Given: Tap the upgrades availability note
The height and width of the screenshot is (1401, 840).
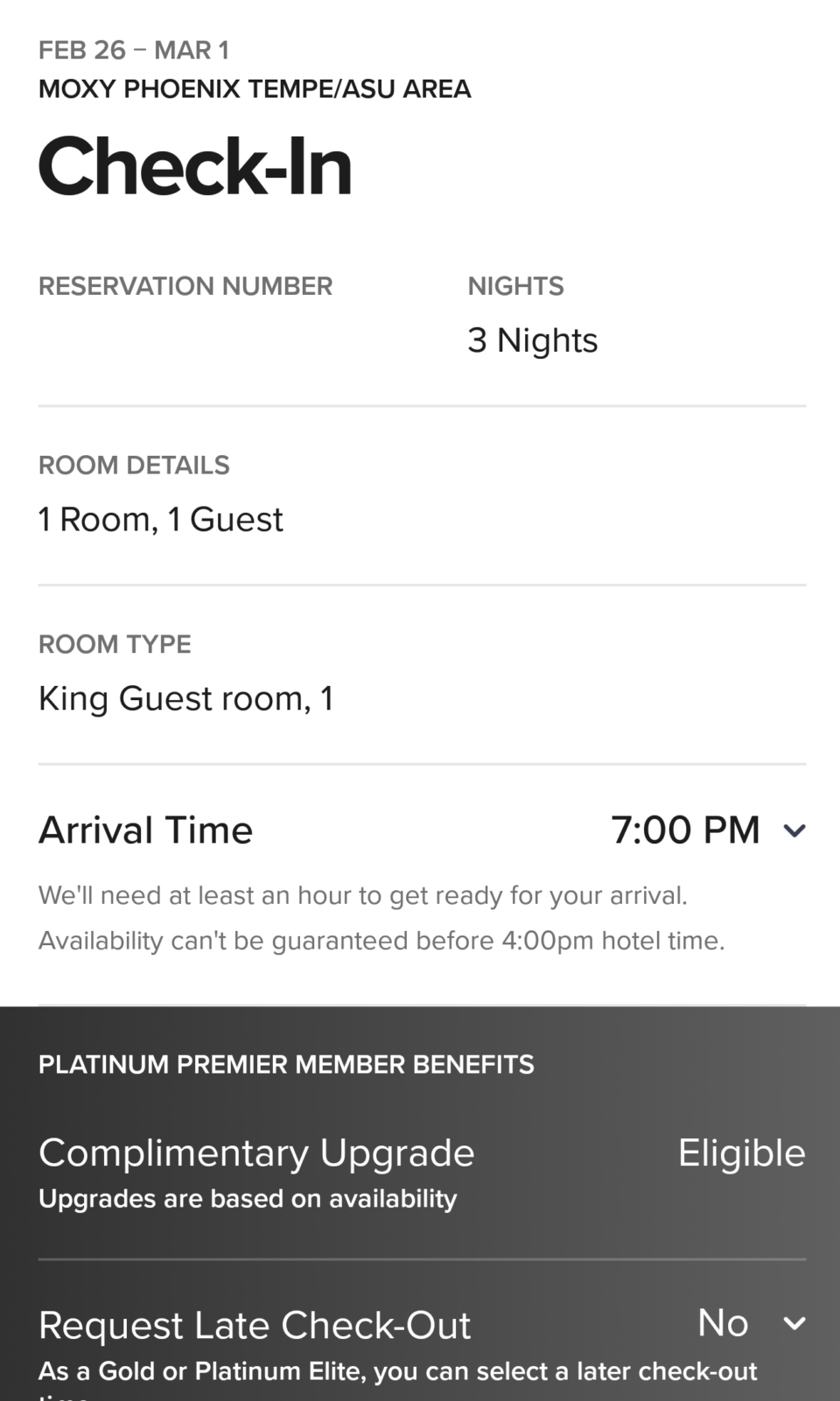Looking at the screenshot, I should tap(248, 1199).
